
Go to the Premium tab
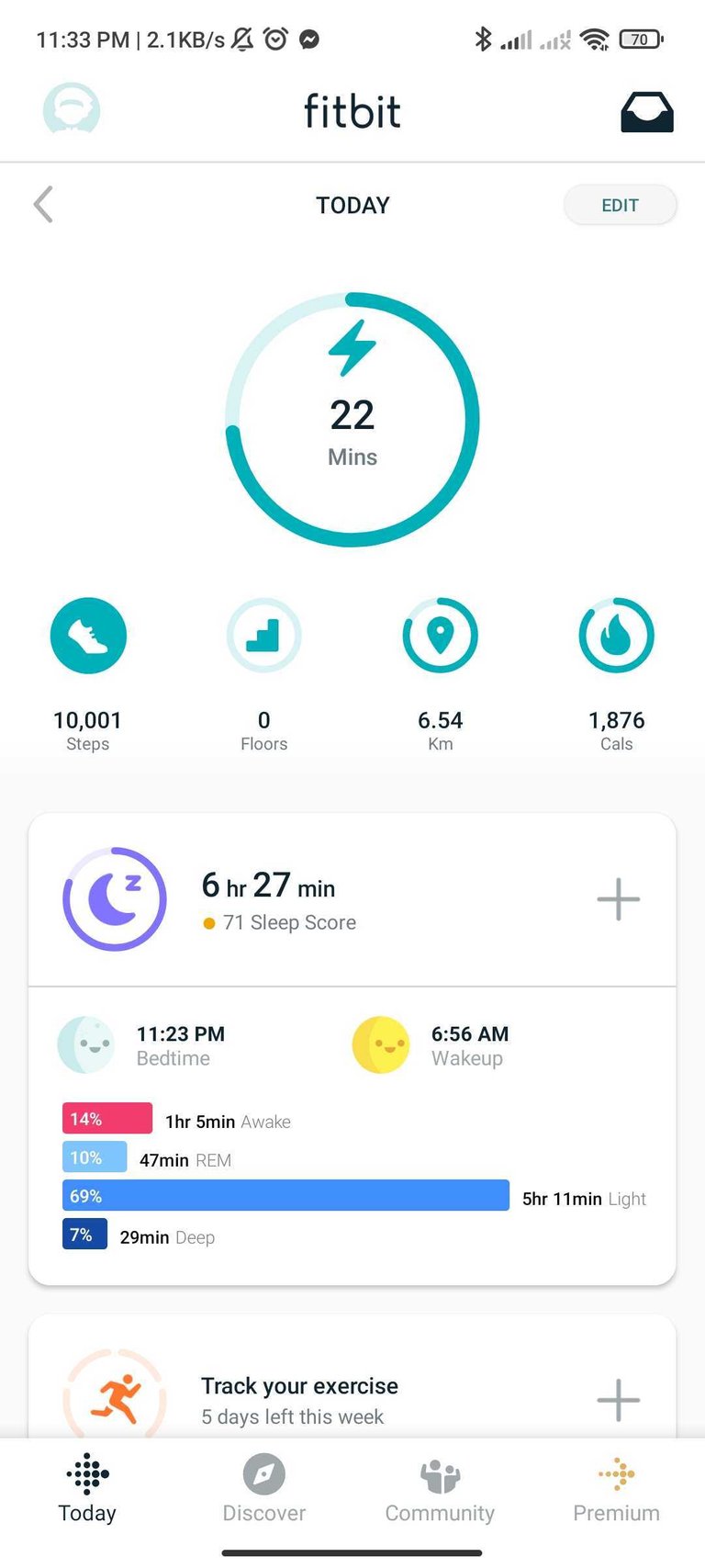click(617, 1489)
